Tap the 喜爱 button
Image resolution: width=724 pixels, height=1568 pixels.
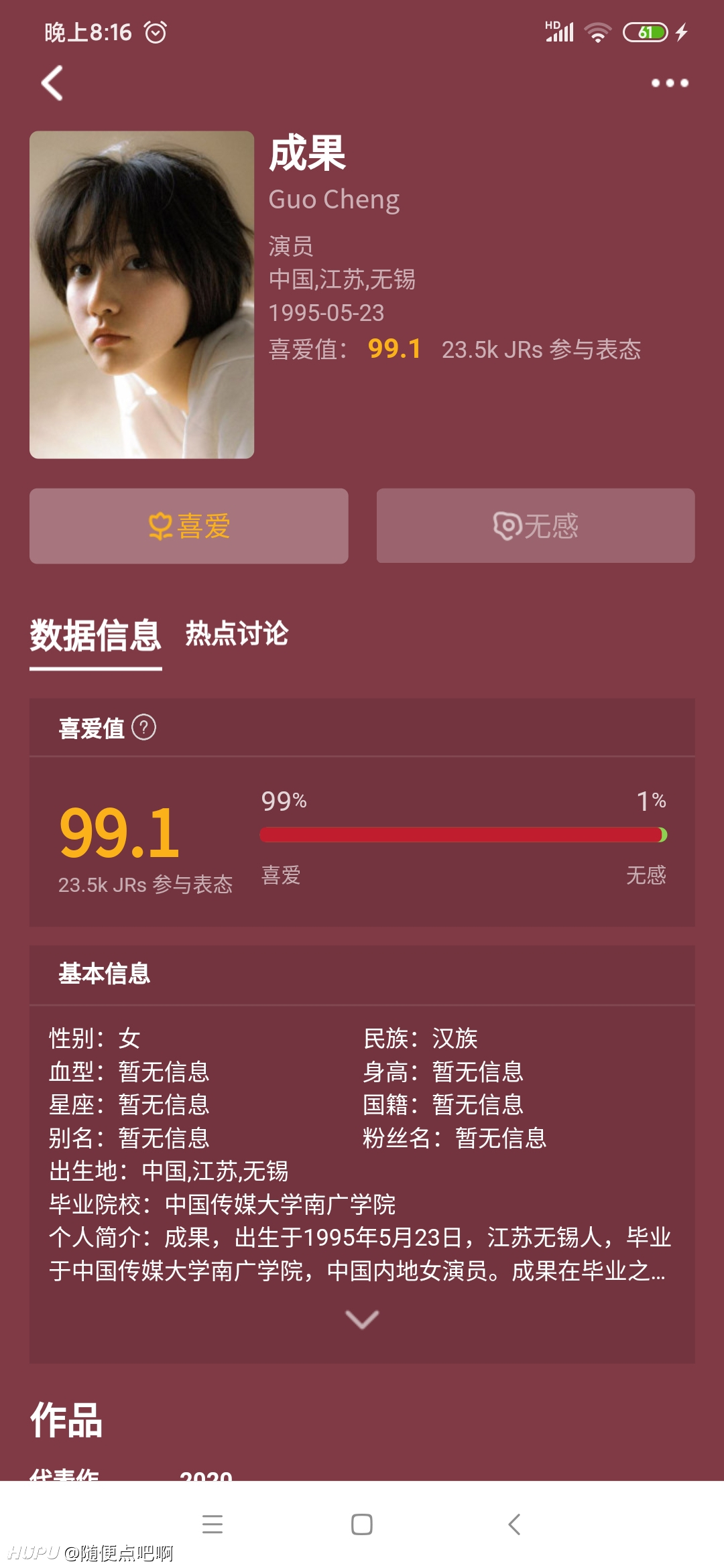(x=188, y=526)
